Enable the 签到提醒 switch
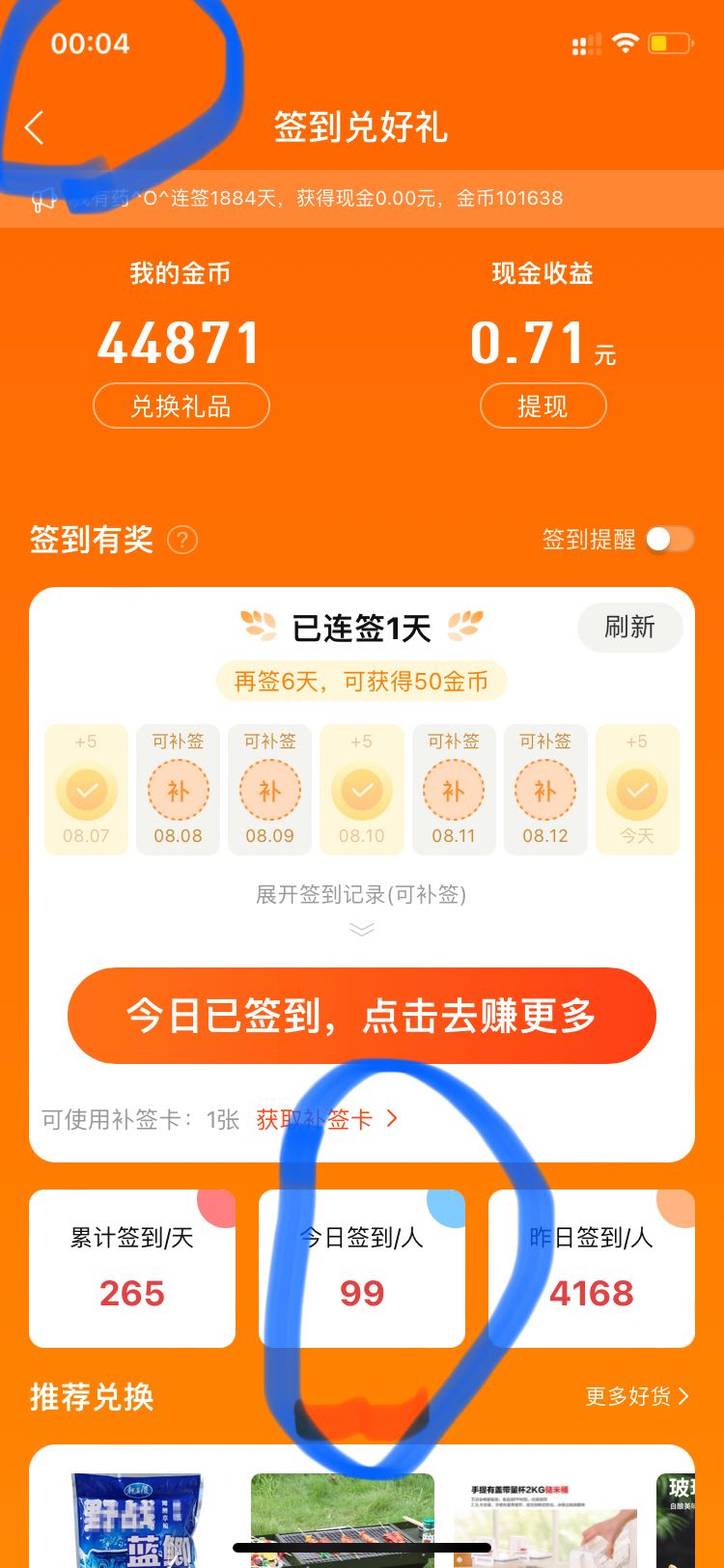Viewport: 724px width, 1568px height. [669, 539]
